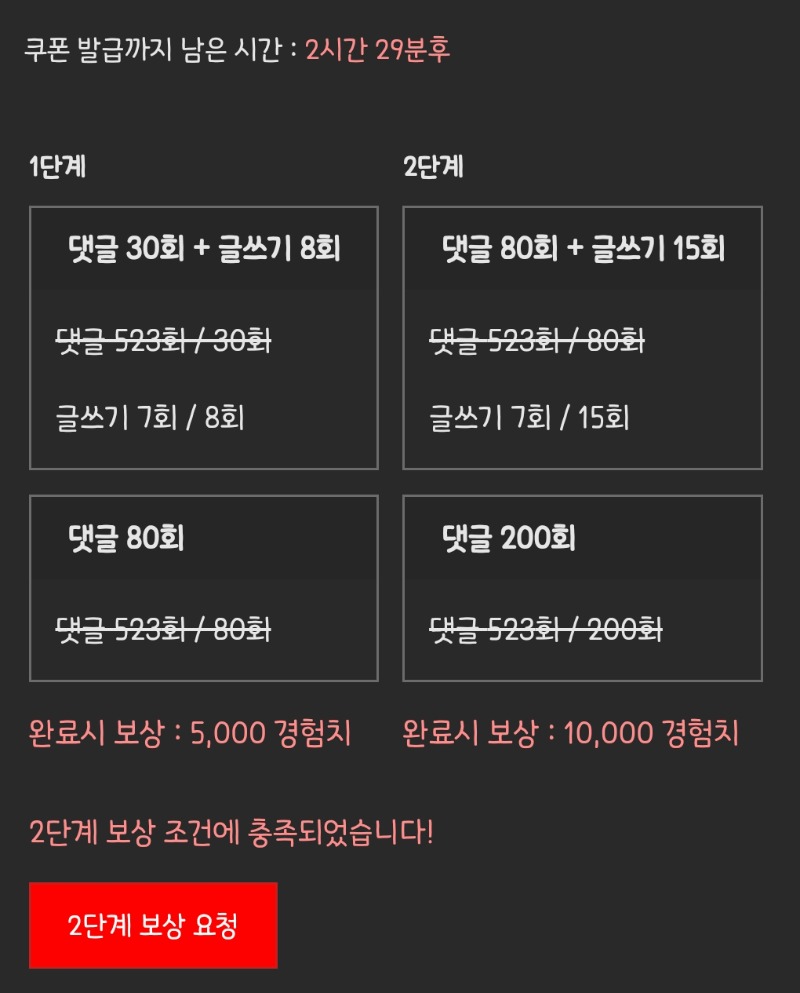Click inside the second stage 댓글 200회 panel border
The width and height of the screenshot is (800, 993).
(x=581, y=587)
